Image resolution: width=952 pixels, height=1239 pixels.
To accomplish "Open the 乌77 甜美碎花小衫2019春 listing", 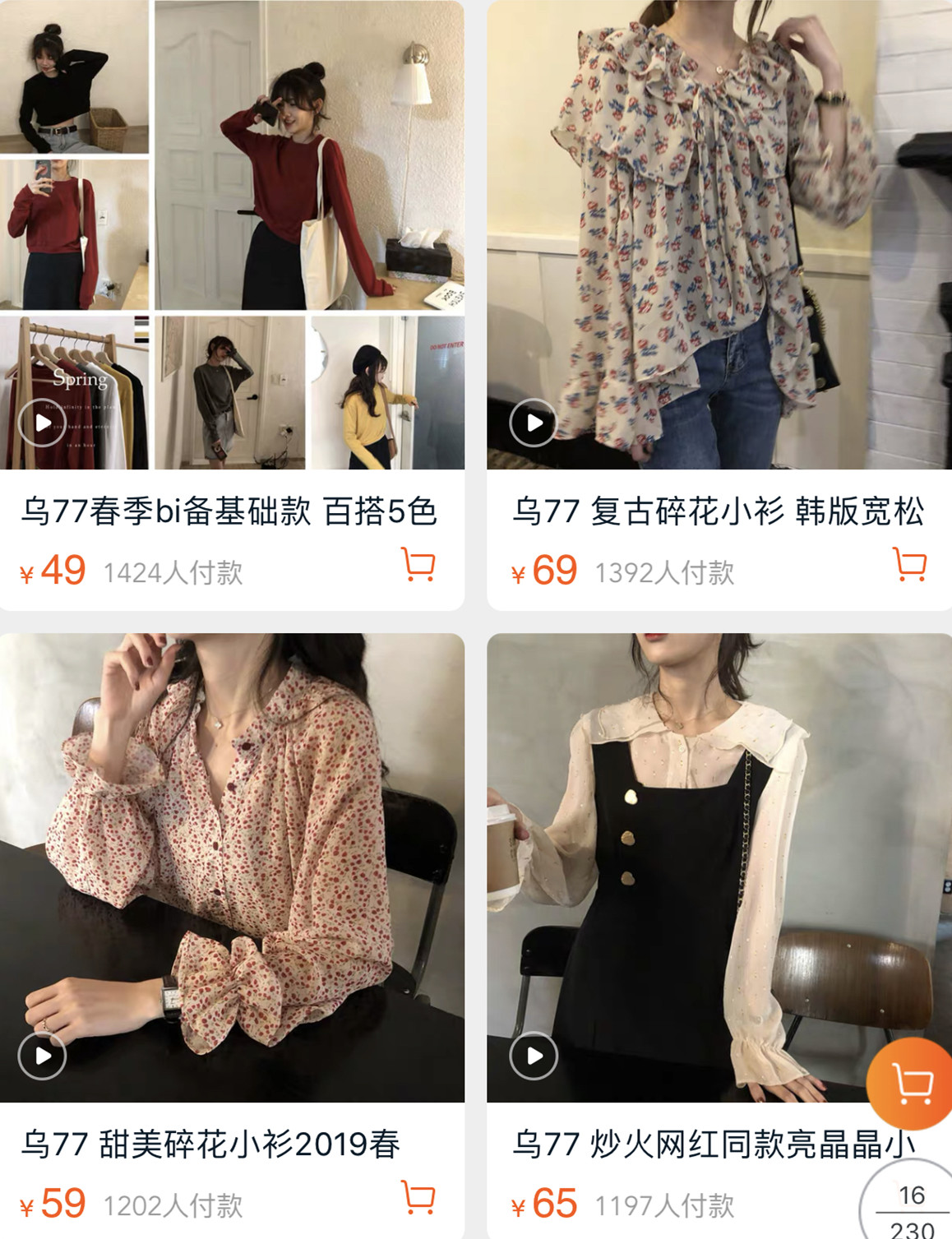I will pyautogui.click(x=210, y=1142).
